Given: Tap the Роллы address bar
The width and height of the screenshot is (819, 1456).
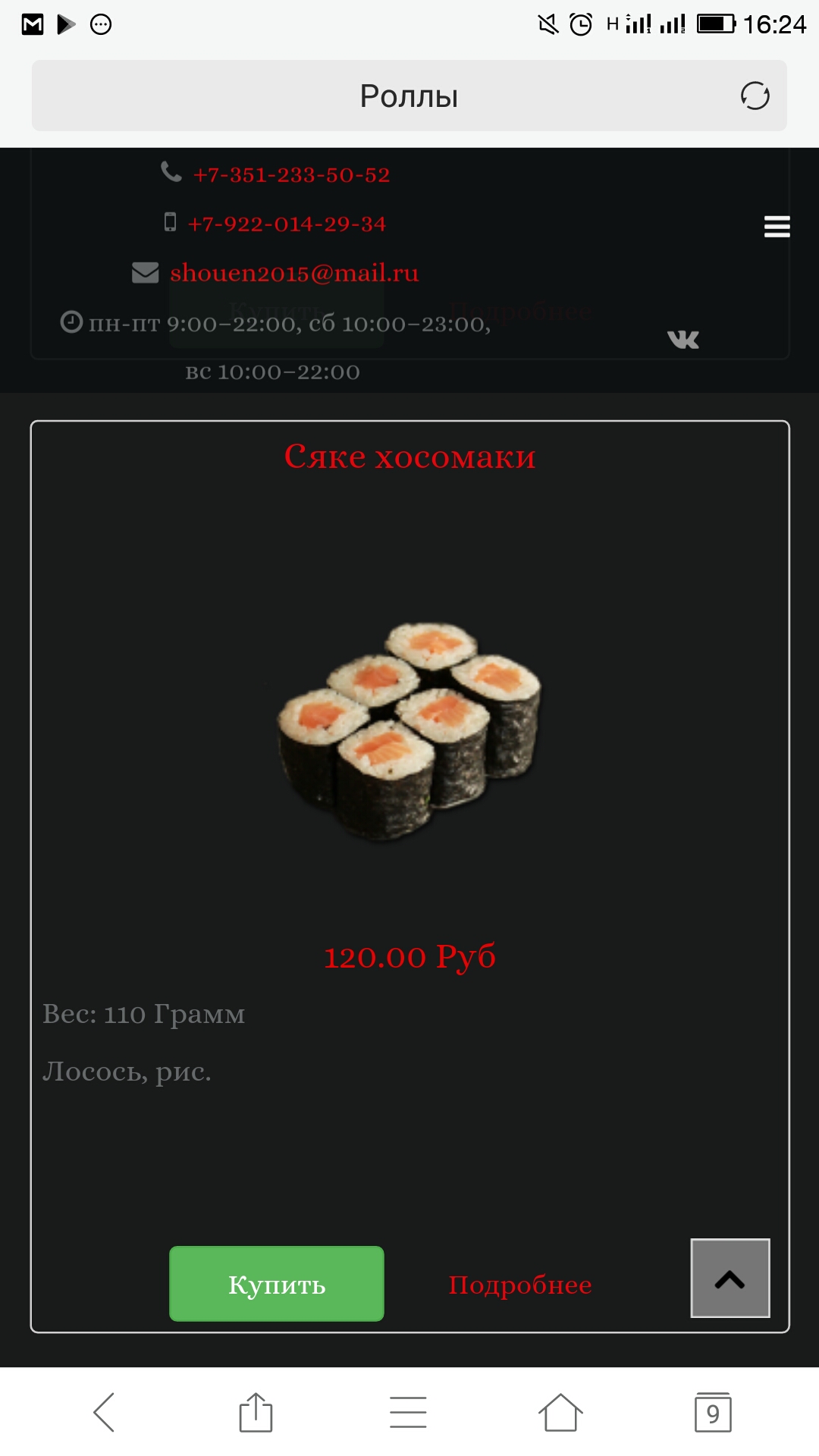Looking at the screenshot, I should coord(409,96).
